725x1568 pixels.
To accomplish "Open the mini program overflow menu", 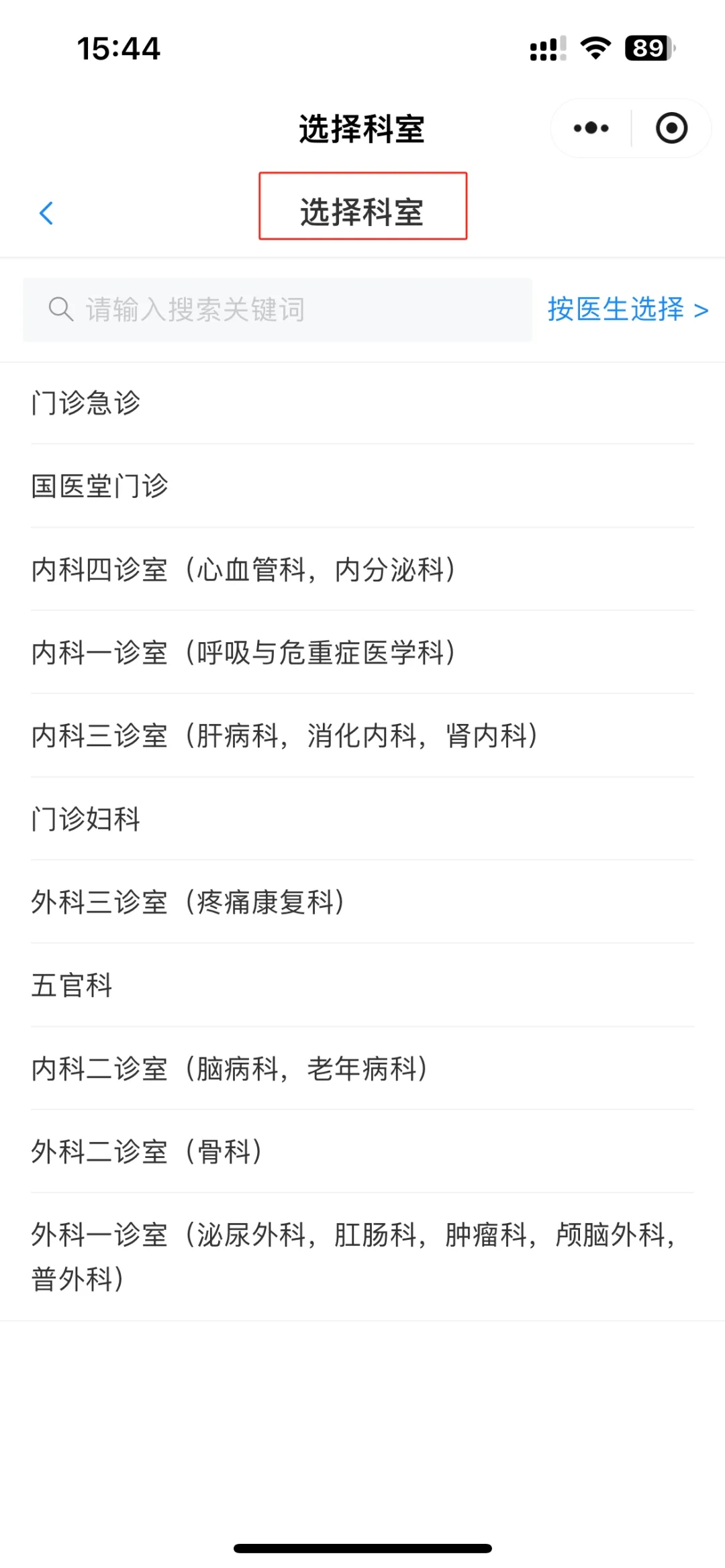I will (x=591, y=128).
